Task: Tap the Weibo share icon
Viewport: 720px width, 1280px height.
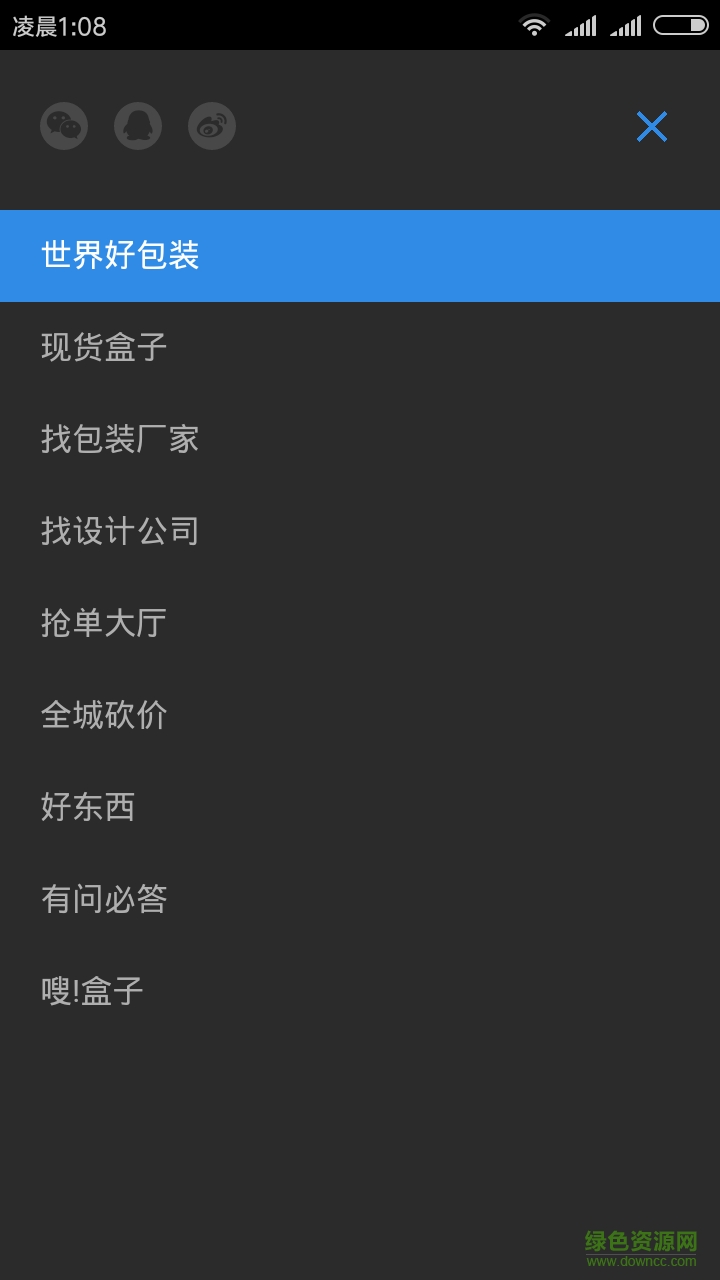Action: point(212,126)
